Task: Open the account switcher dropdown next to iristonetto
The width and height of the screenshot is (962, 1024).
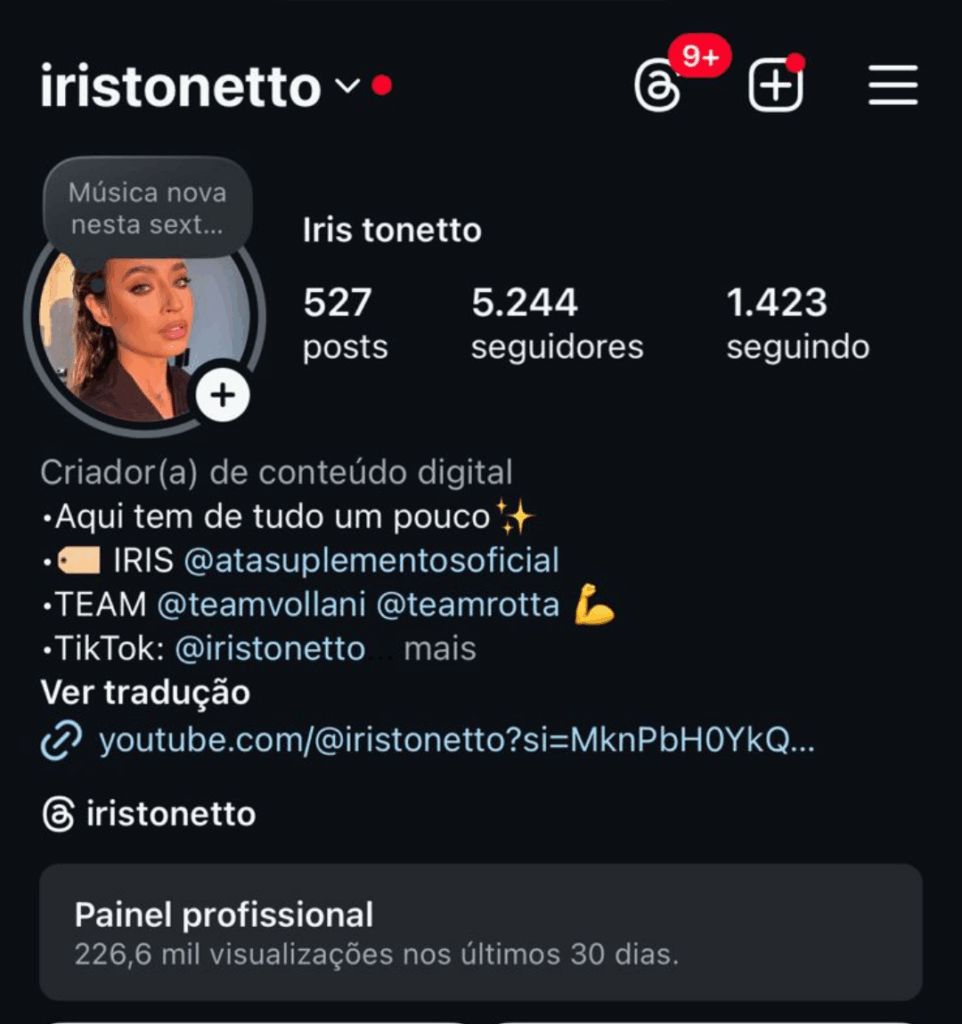Action: pos(346,87)
